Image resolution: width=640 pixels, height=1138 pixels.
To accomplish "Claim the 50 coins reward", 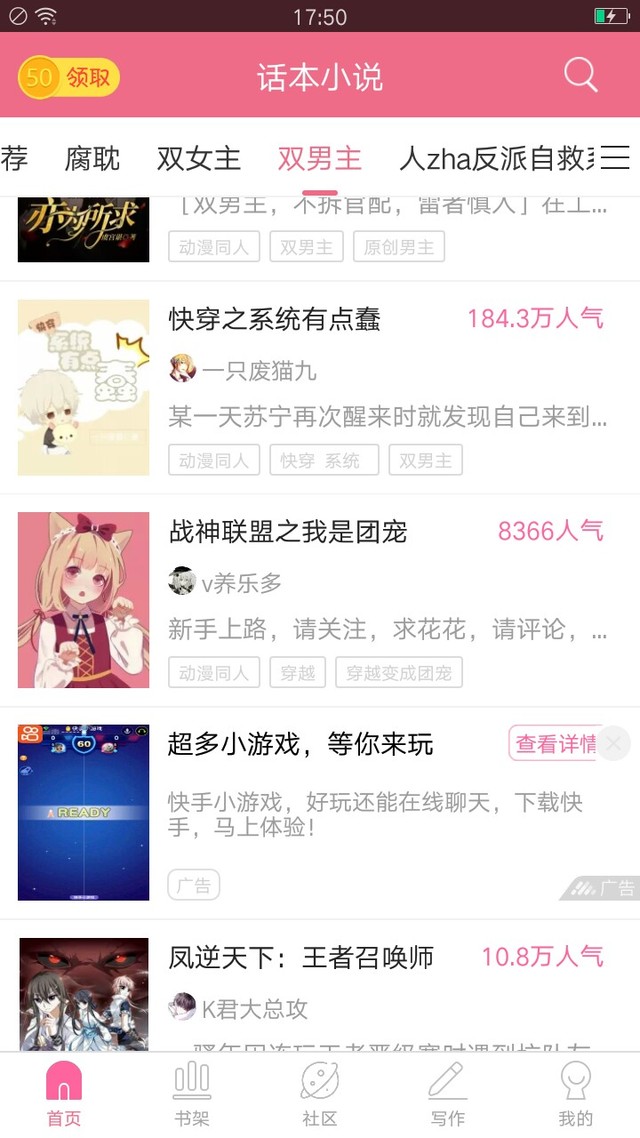I will (x=69, y=77).
